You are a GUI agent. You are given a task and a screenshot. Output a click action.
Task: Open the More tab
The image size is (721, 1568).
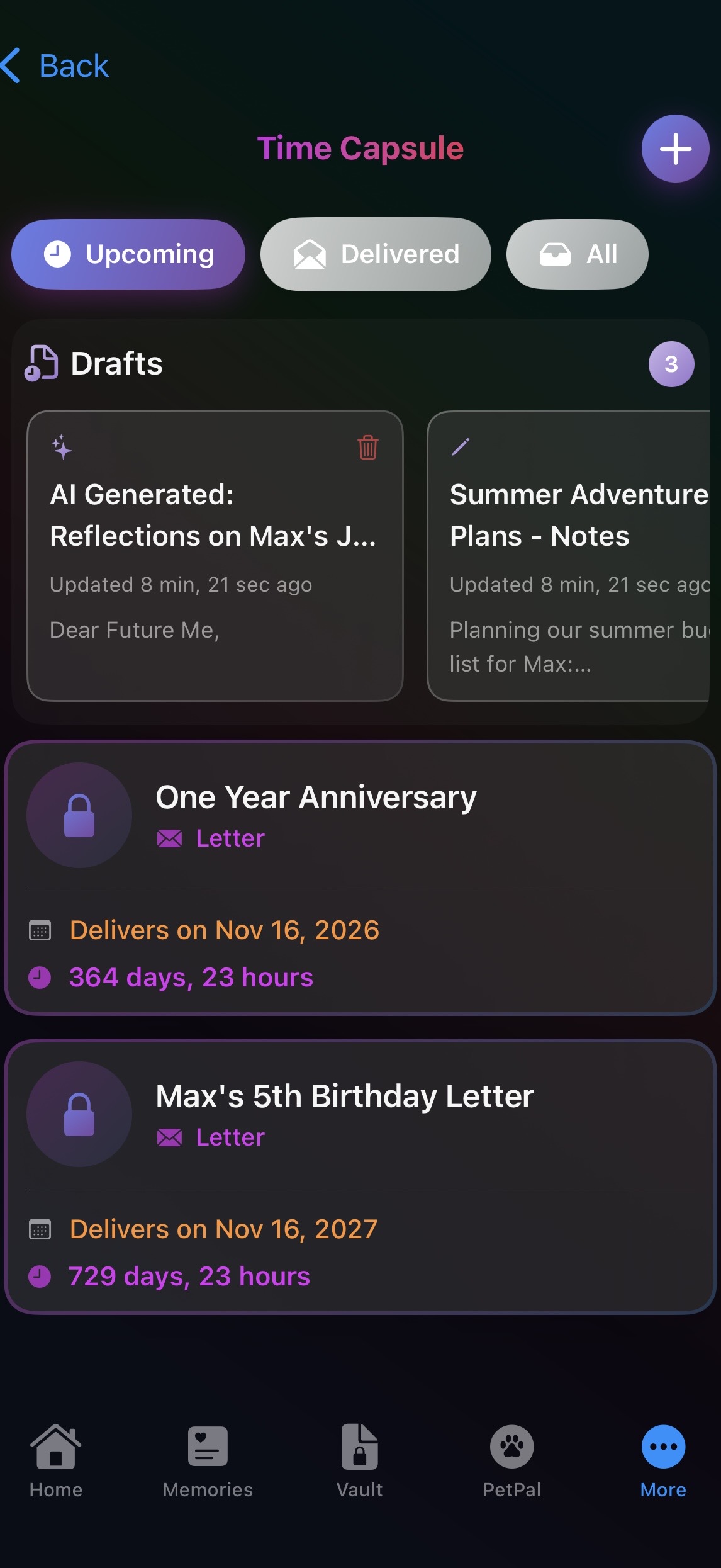(663, 1461)
